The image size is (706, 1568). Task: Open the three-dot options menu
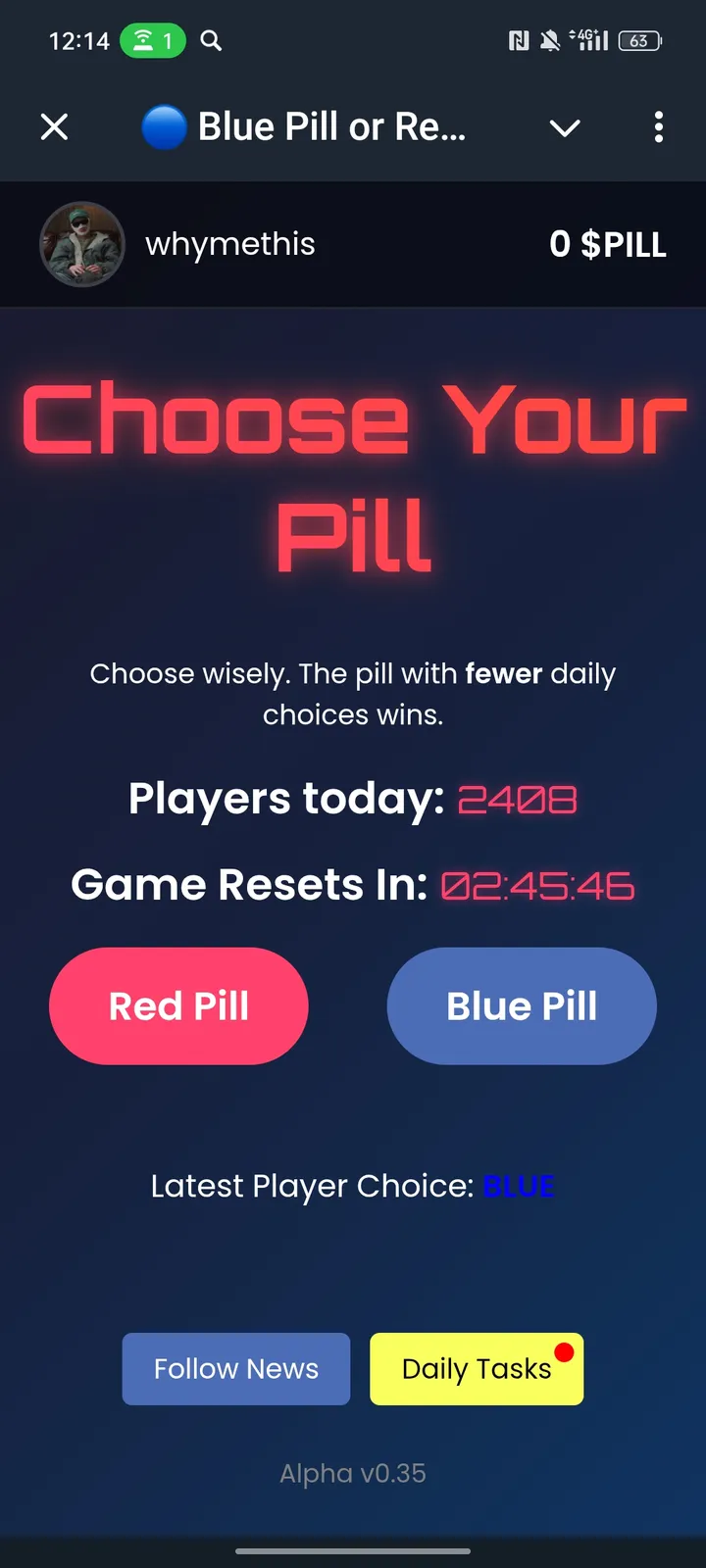(x=658, y=127)
